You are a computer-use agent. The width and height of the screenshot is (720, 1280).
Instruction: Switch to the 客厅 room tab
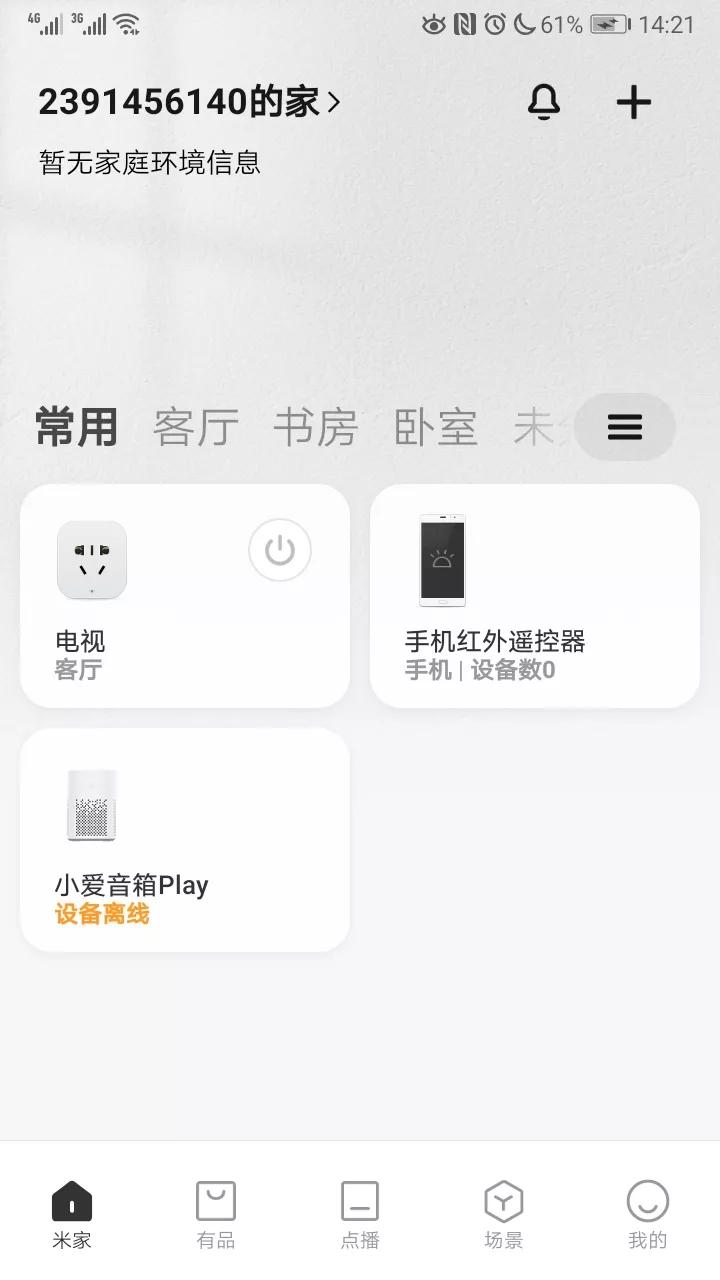(196, 427)
